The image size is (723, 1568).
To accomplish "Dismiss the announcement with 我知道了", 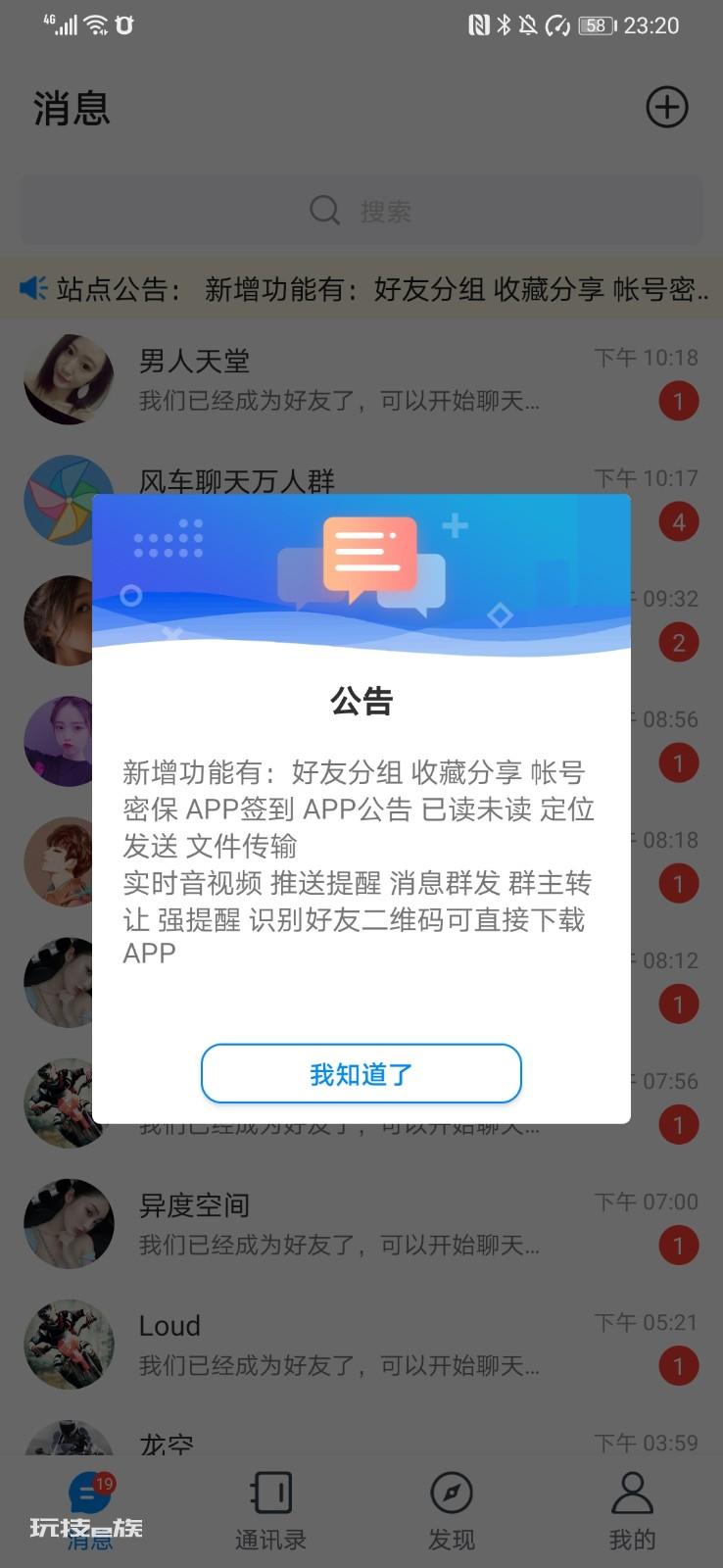I will (361, 1074).
